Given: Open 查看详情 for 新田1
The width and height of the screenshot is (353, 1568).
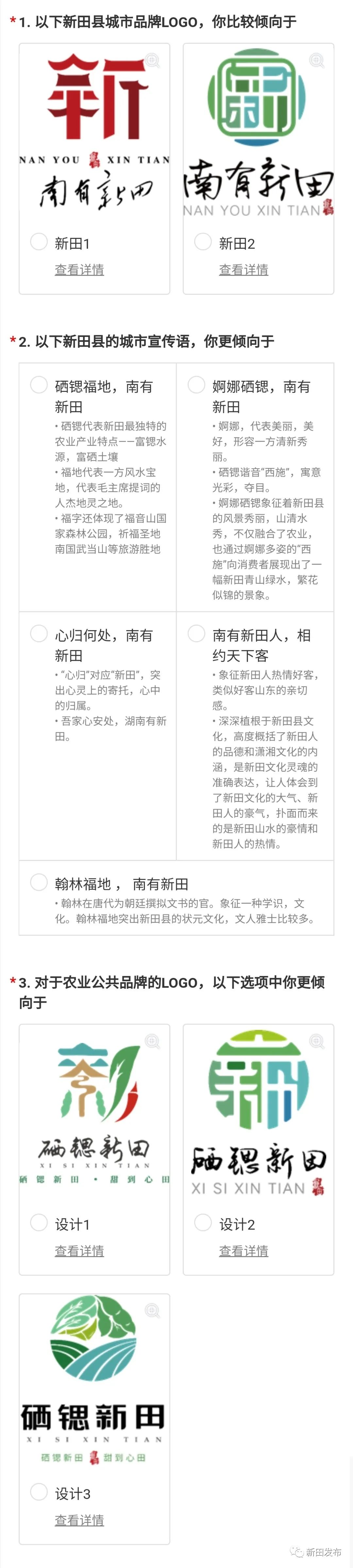Looking at the screenshot, I should (79, 270).
